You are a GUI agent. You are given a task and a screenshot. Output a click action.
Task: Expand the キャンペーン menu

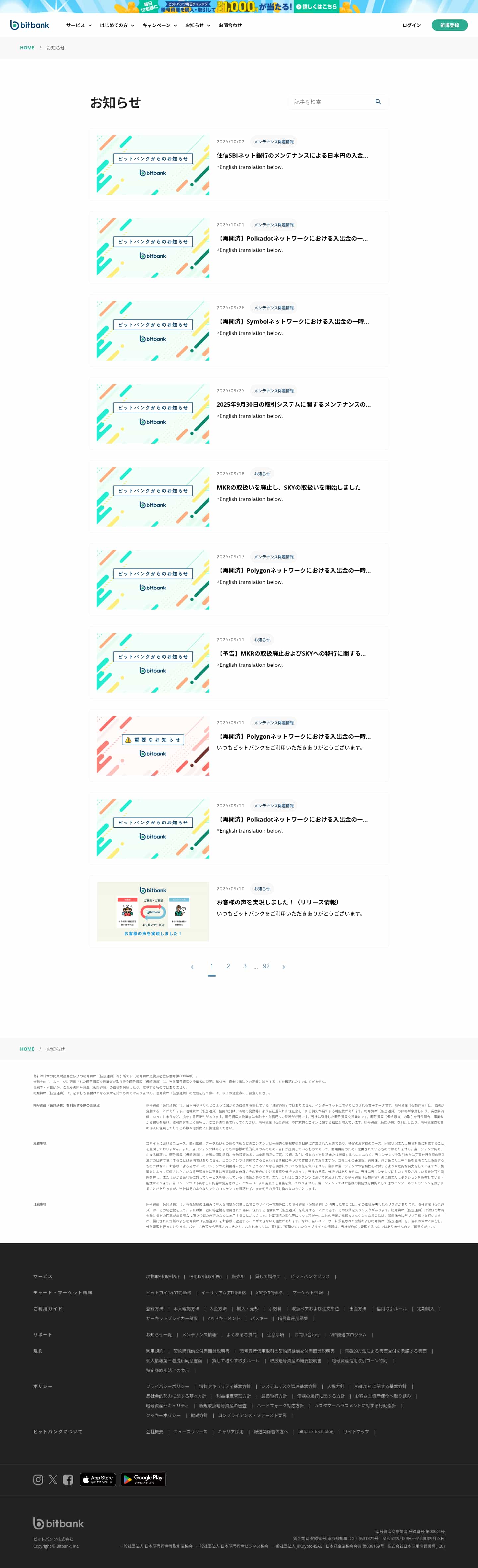click(160, 25)
